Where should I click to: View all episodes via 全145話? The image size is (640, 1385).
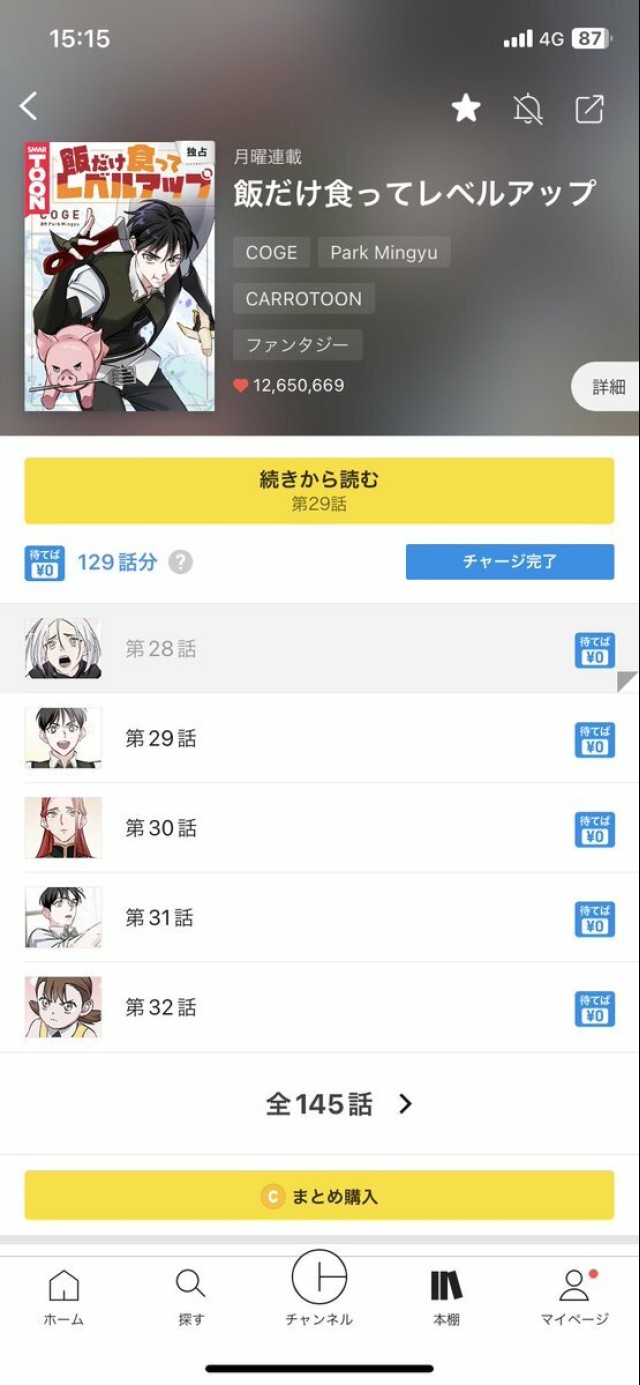(338, 1104)
